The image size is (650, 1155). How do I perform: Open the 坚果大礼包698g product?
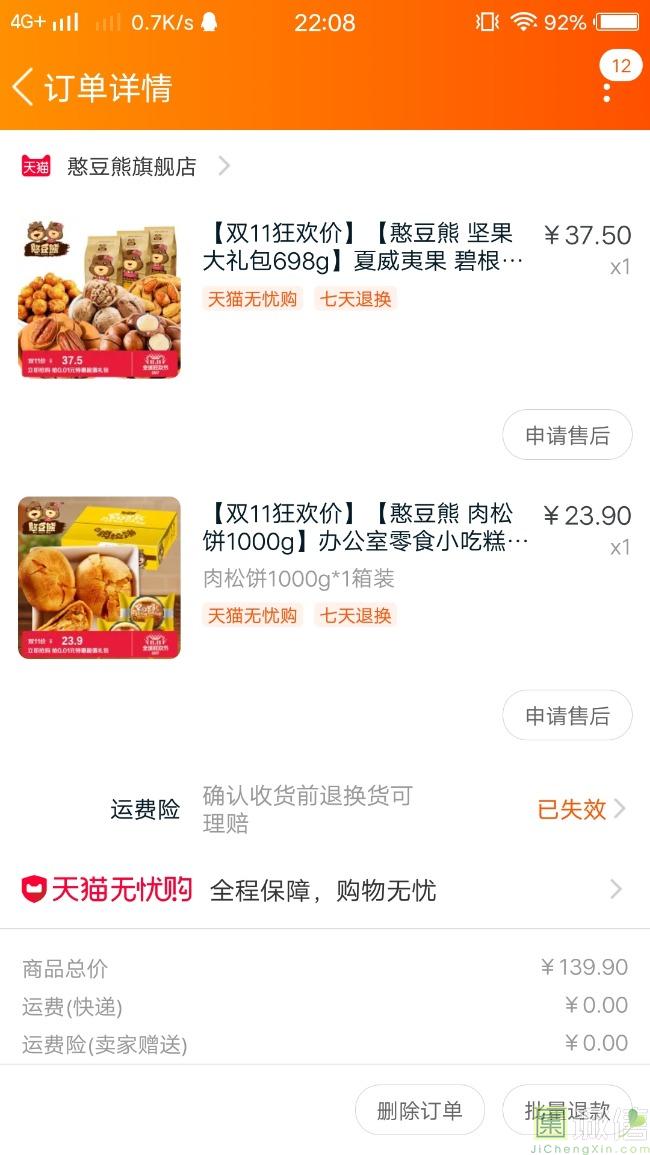pos(364,247)
